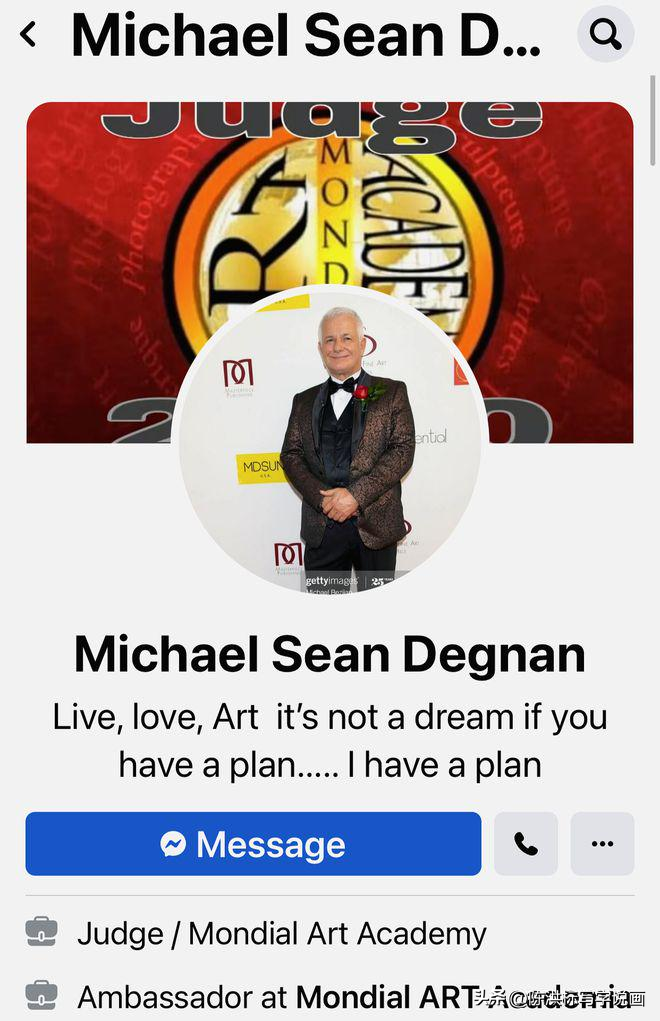Open the three-dot more options button
Image resolution: width=660 pixels, height=1021 pixels.
pyautogui.click(x=602, y=844)
